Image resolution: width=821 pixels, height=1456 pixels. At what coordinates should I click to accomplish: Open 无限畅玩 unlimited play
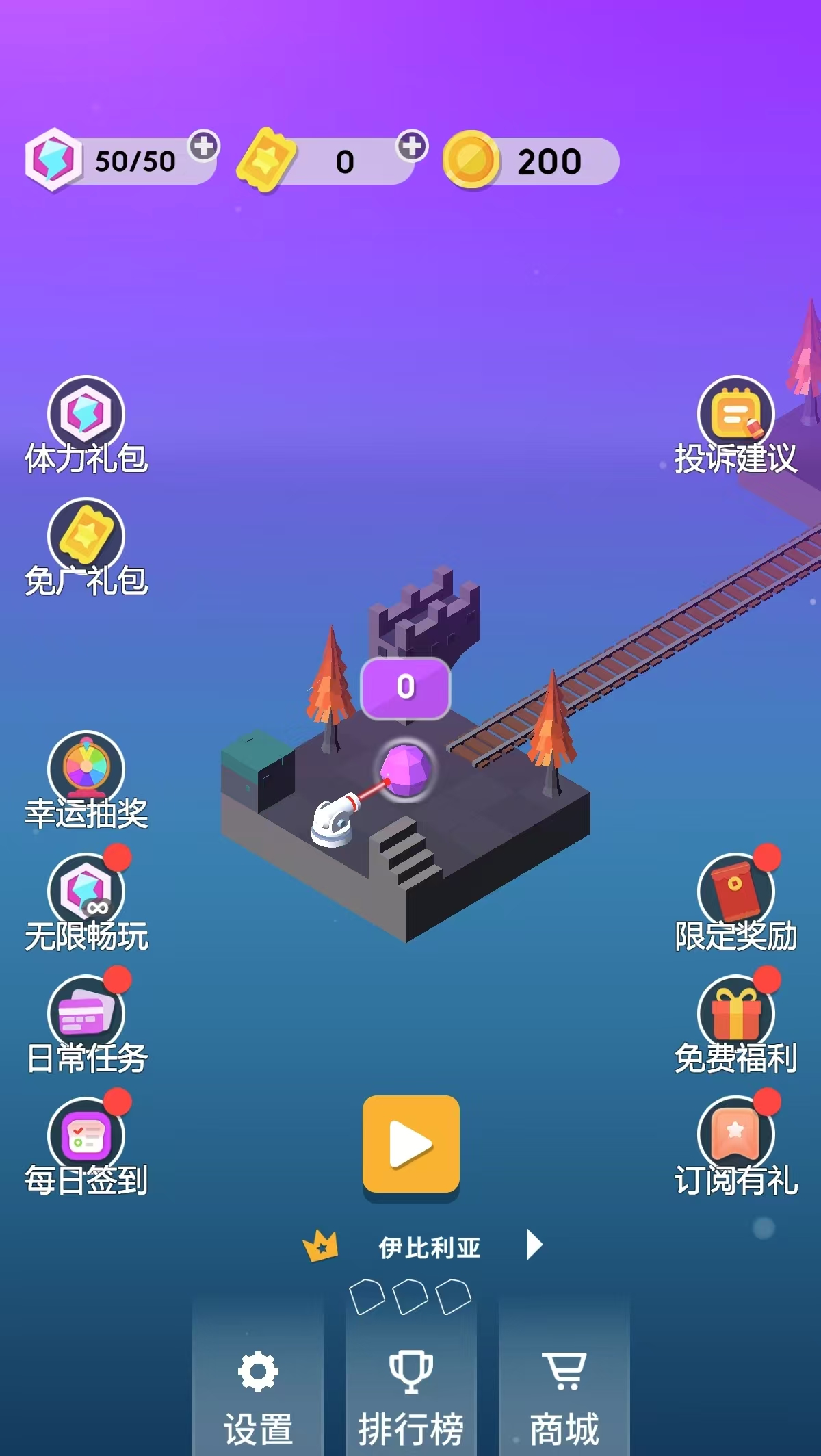click(86, 902)
